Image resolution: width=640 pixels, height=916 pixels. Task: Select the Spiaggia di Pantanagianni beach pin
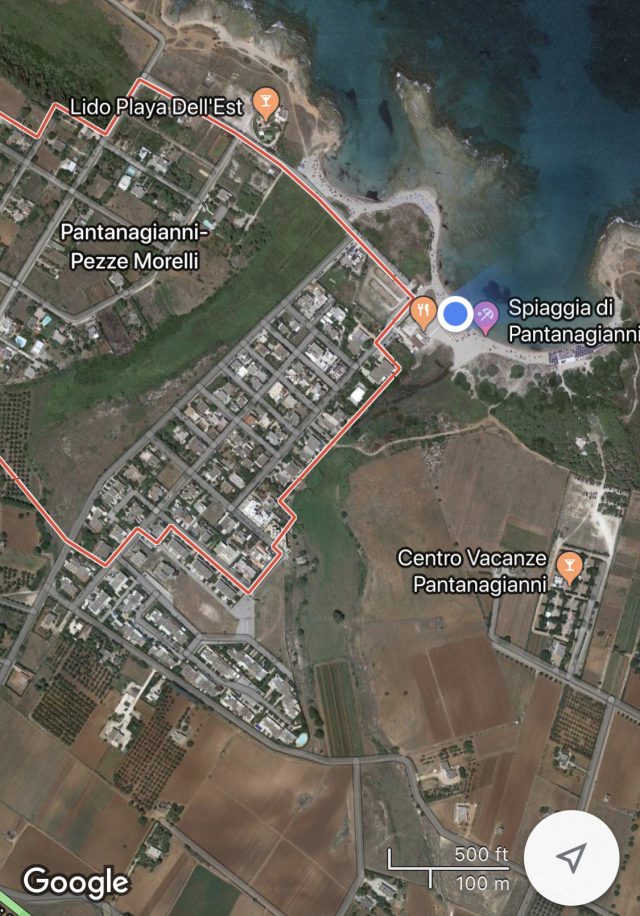point(486,316)
